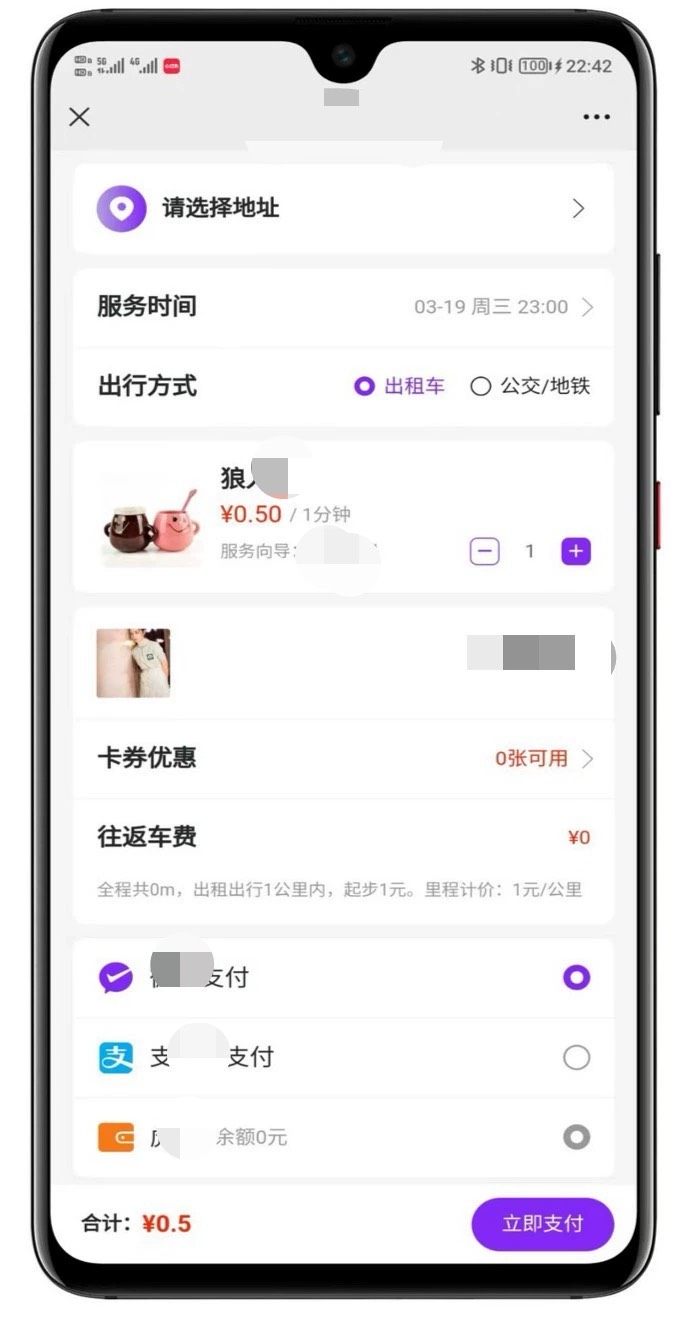Select 出租车 as travel method

click(x=400, y=386)
